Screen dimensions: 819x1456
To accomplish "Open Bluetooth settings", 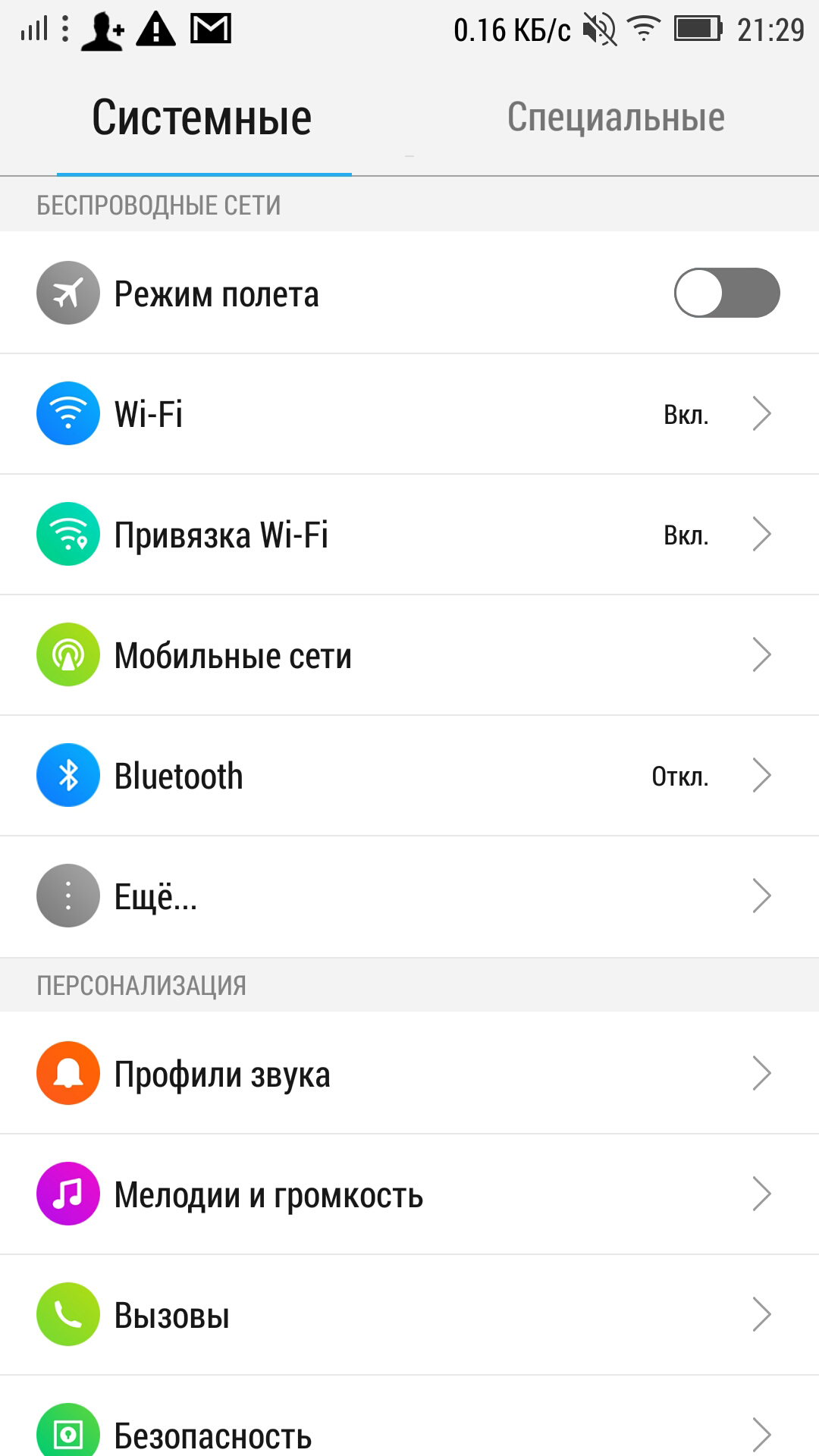I will (409, 776).
